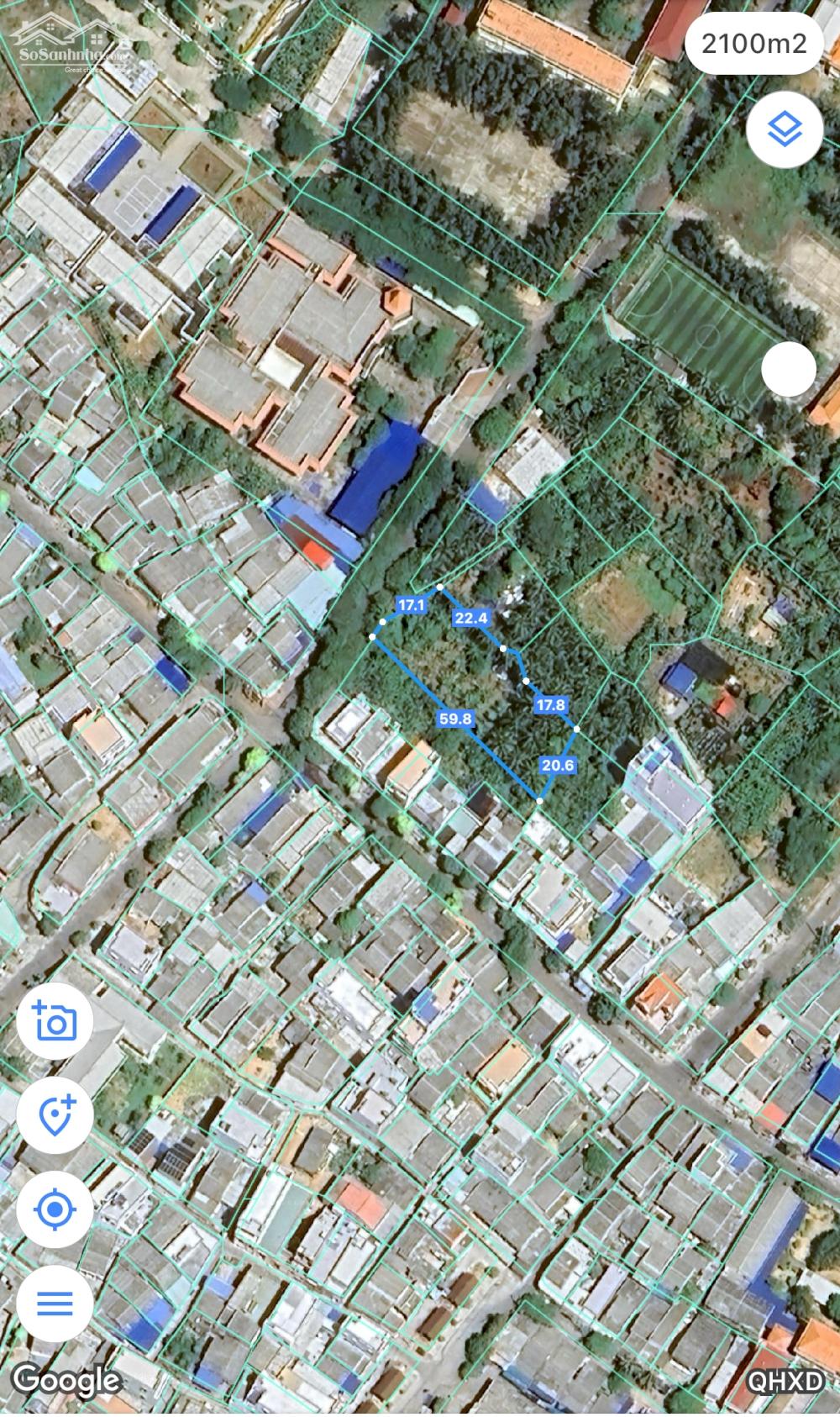This screenshot has height=1417, width=840.
Task: Tap the QHXD planning map label
Action: point(785,1381)
